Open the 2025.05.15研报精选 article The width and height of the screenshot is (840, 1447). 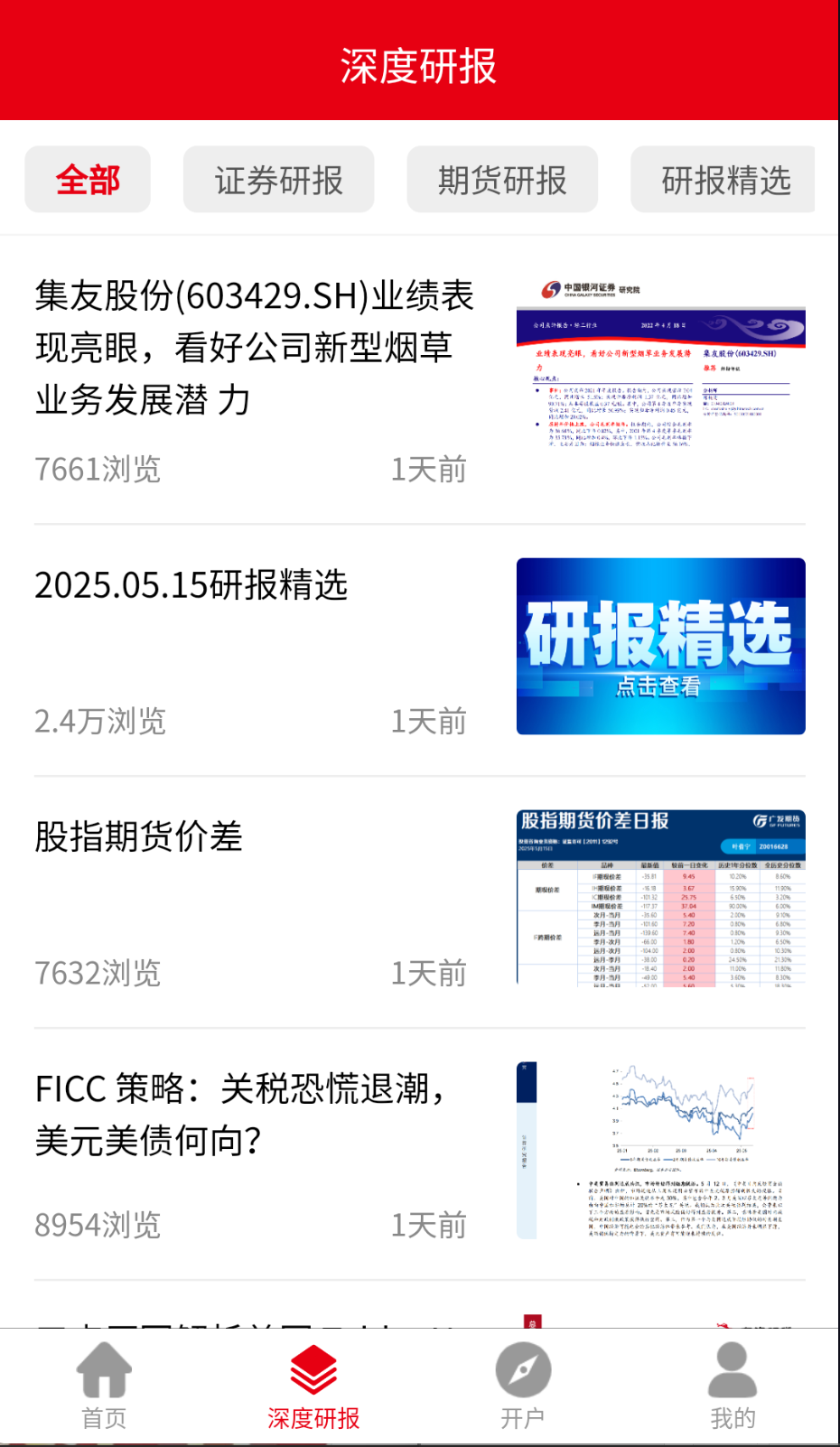pyautogui.click(x=191, y=585)
